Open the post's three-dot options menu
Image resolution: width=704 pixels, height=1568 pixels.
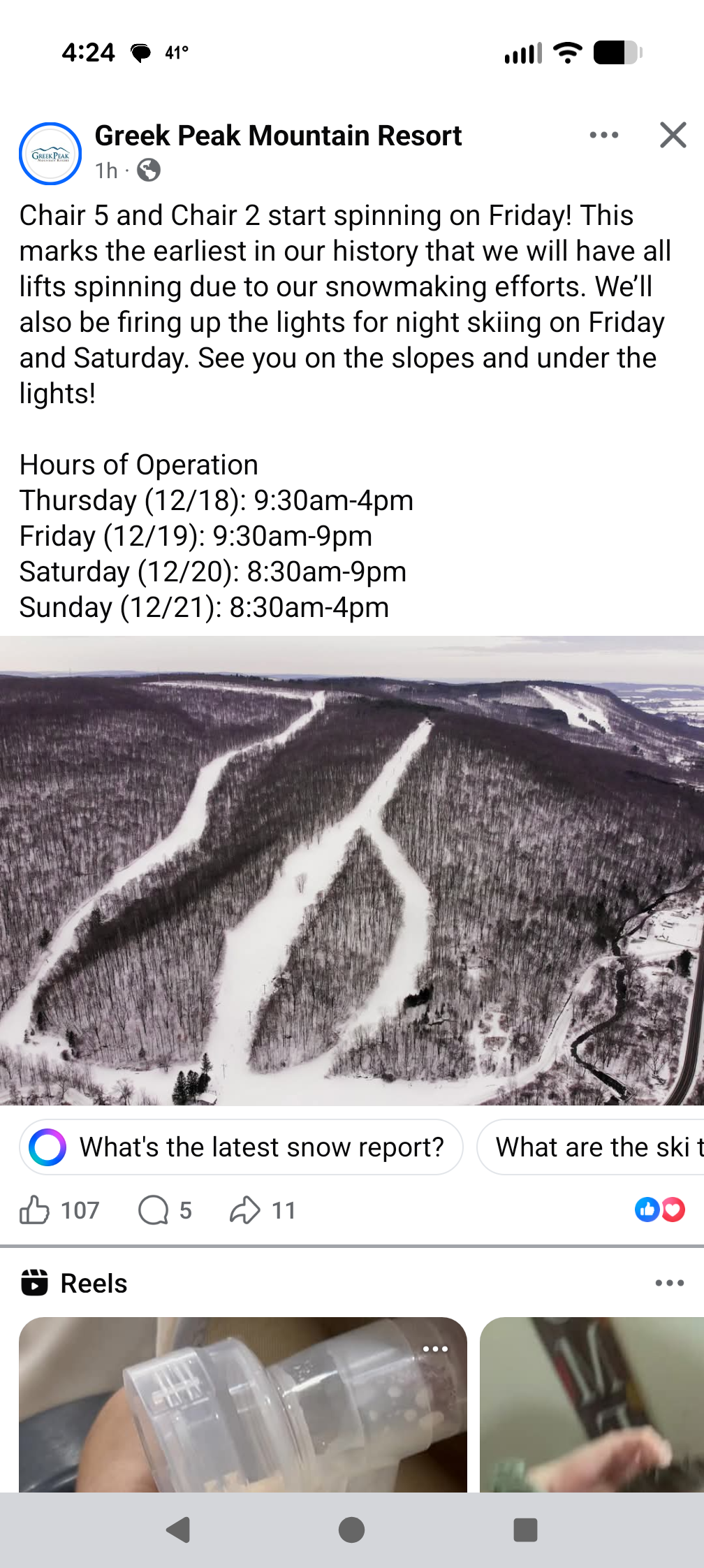[x=603, y=135]
